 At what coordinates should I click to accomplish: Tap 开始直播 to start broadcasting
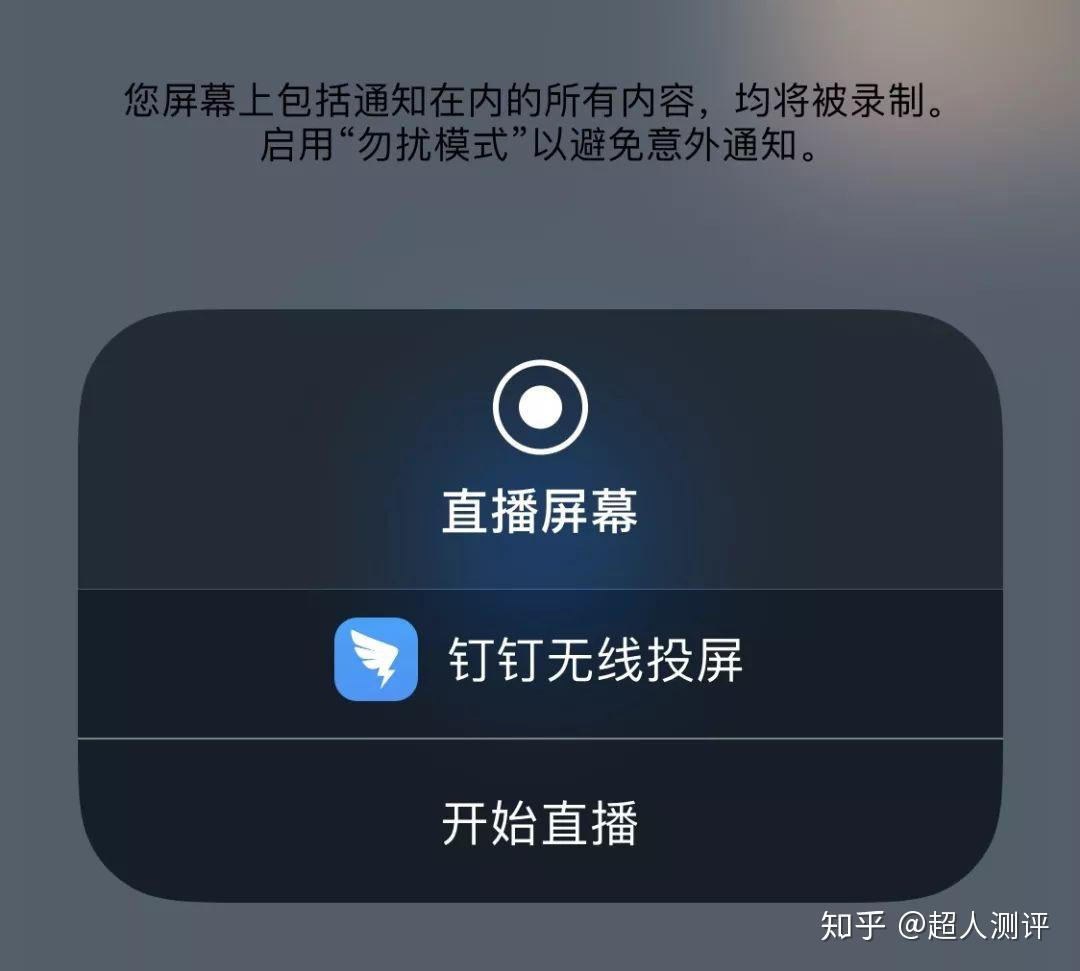click(x=540, y=823)
